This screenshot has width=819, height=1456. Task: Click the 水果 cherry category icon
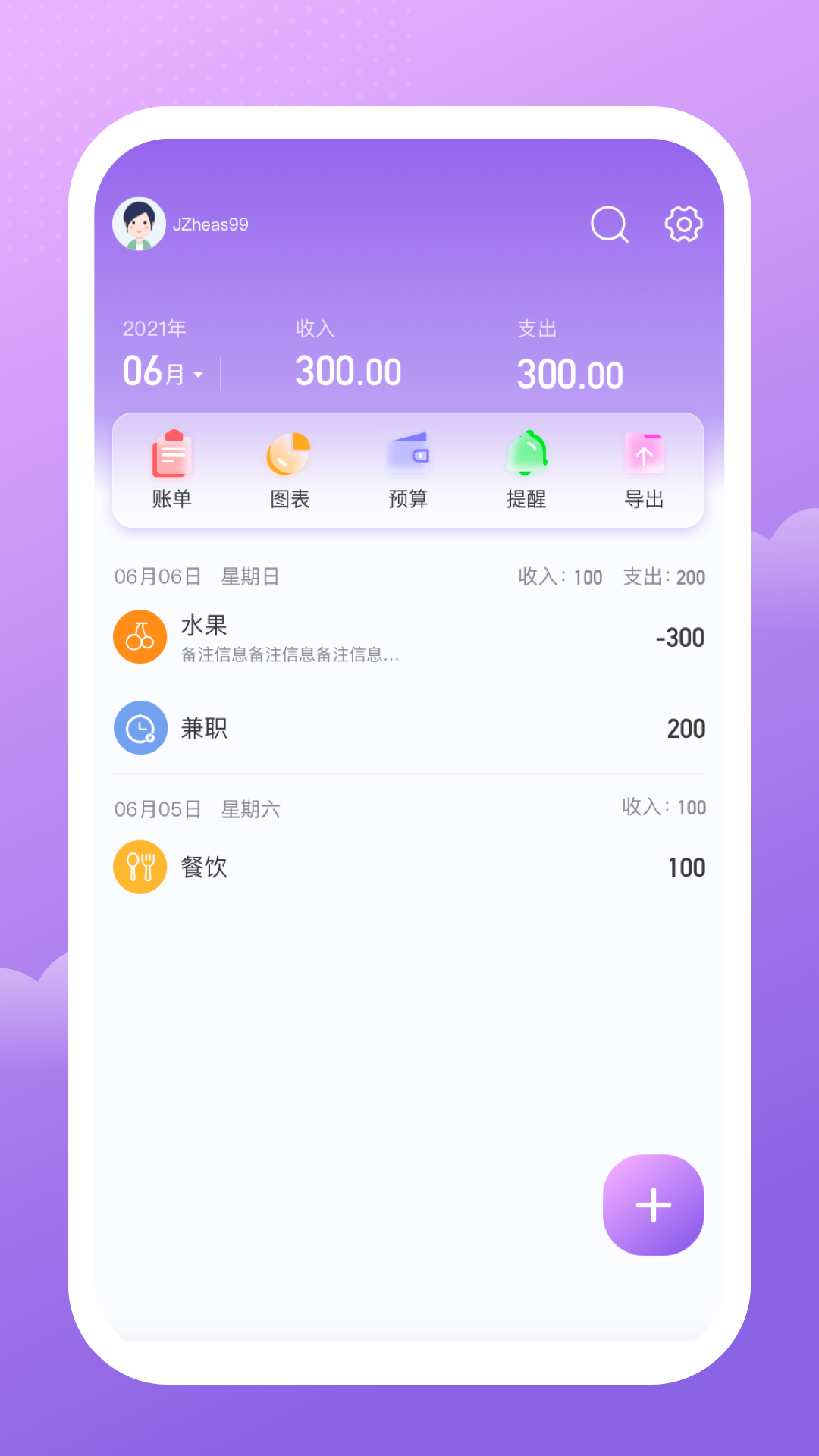click(x=140, y=637)
